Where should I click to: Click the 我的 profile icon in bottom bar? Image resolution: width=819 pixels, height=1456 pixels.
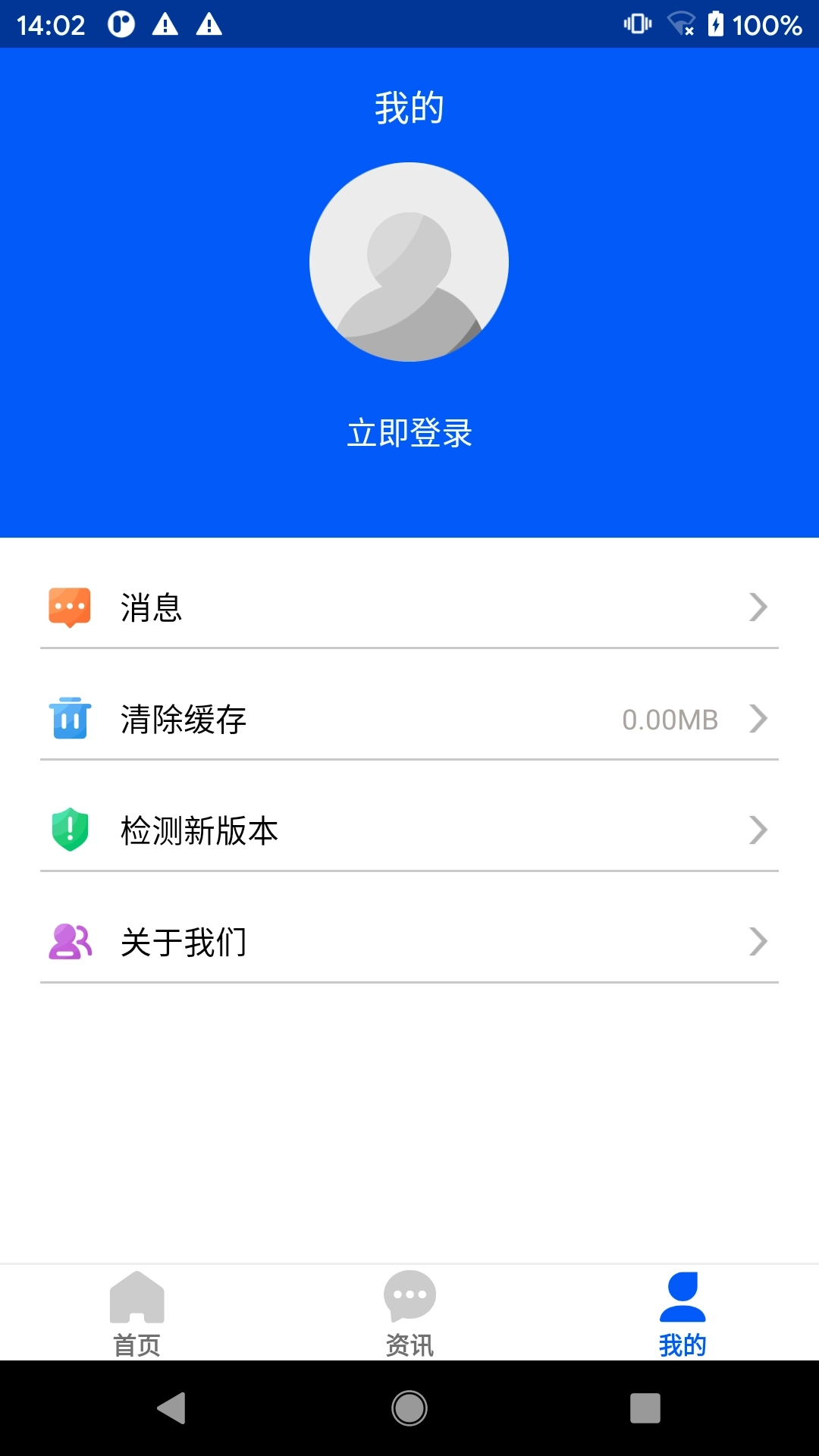681,1298
